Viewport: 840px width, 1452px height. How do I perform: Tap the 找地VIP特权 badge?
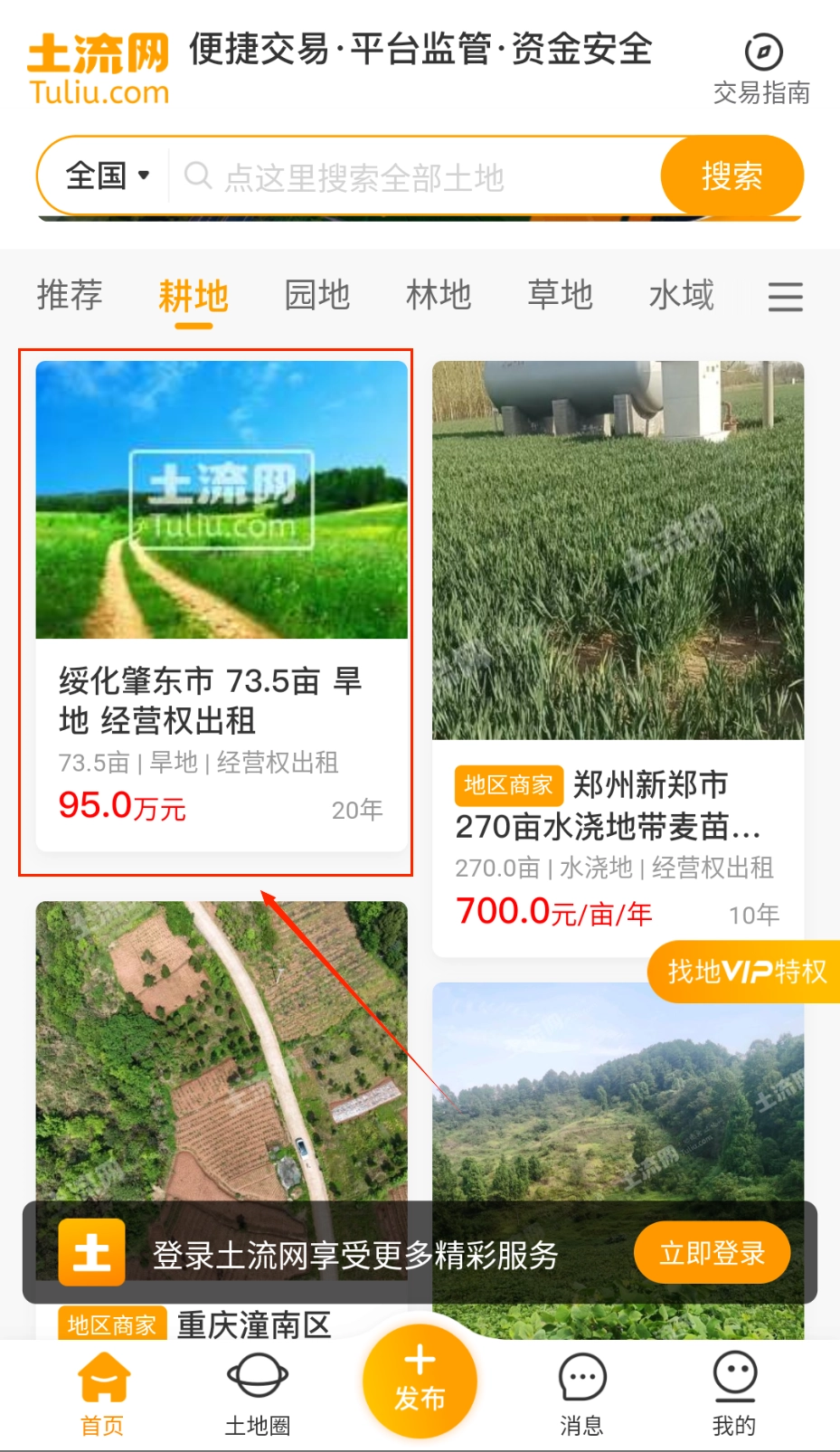pyautogui.click(x=744, y=972)
